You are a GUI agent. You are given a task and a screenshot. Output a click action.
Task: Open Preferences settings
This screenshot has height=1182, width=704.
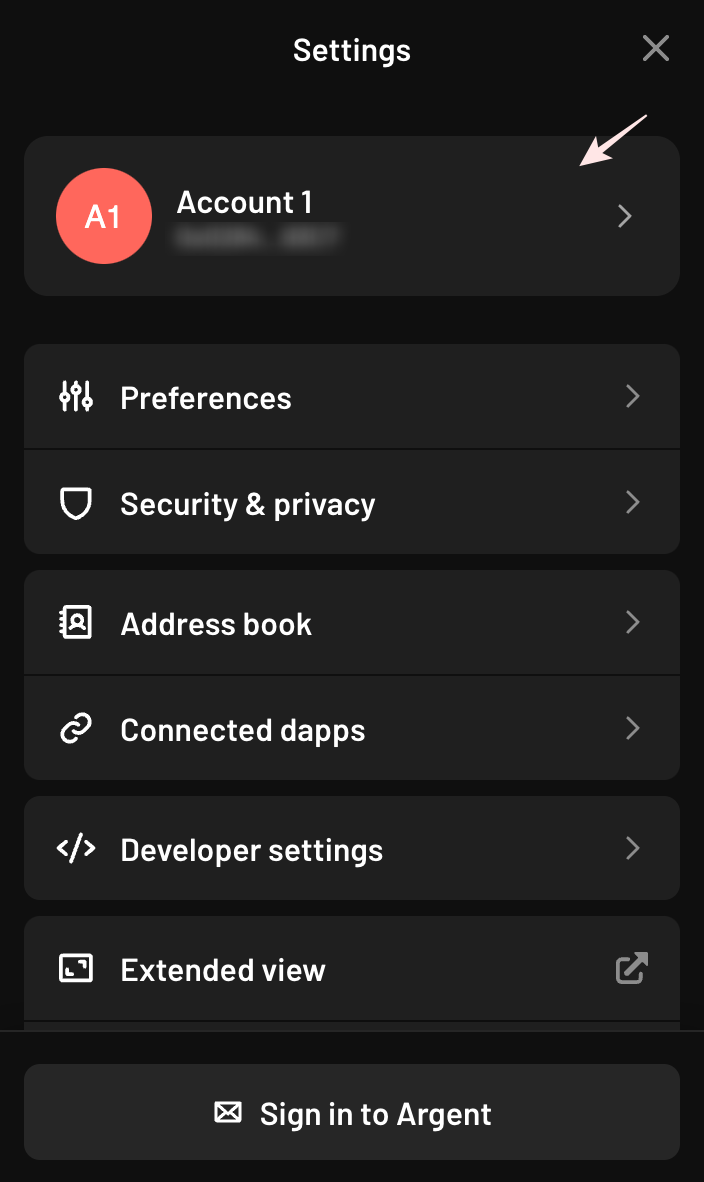click(352, 398)
